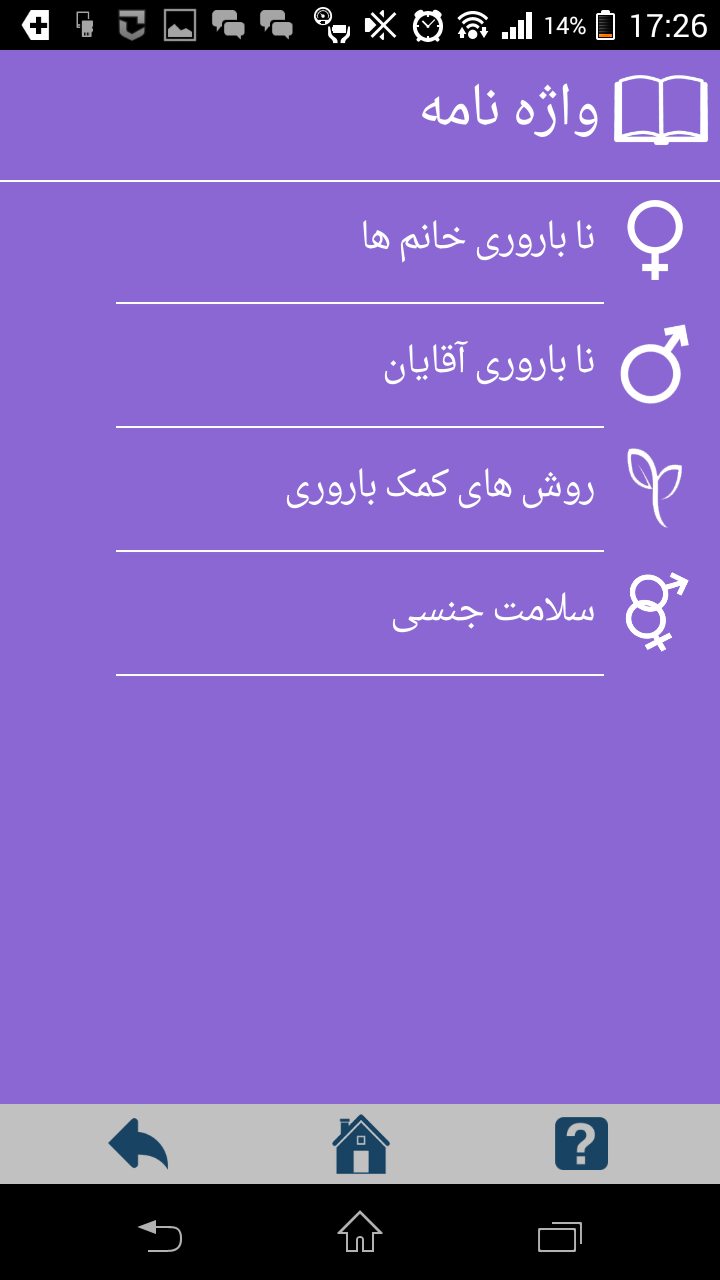Open the help question mark
Viewport: 720px width, 1280px height.
(581, 1144)
